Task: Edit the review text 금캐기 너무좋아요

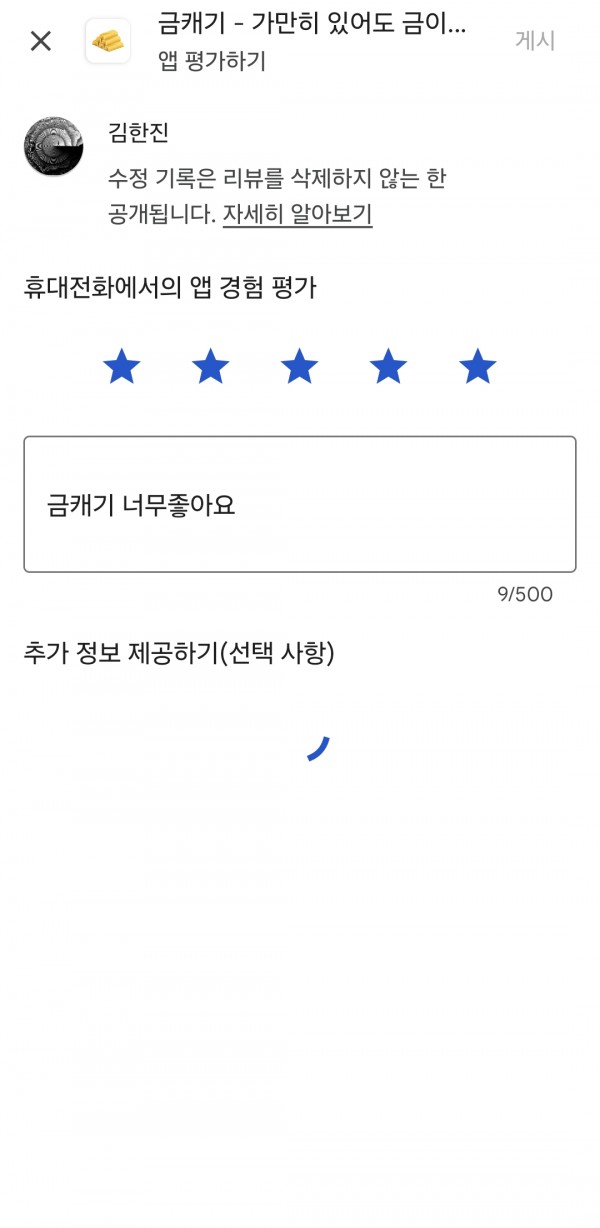Action: pos(300,504)
